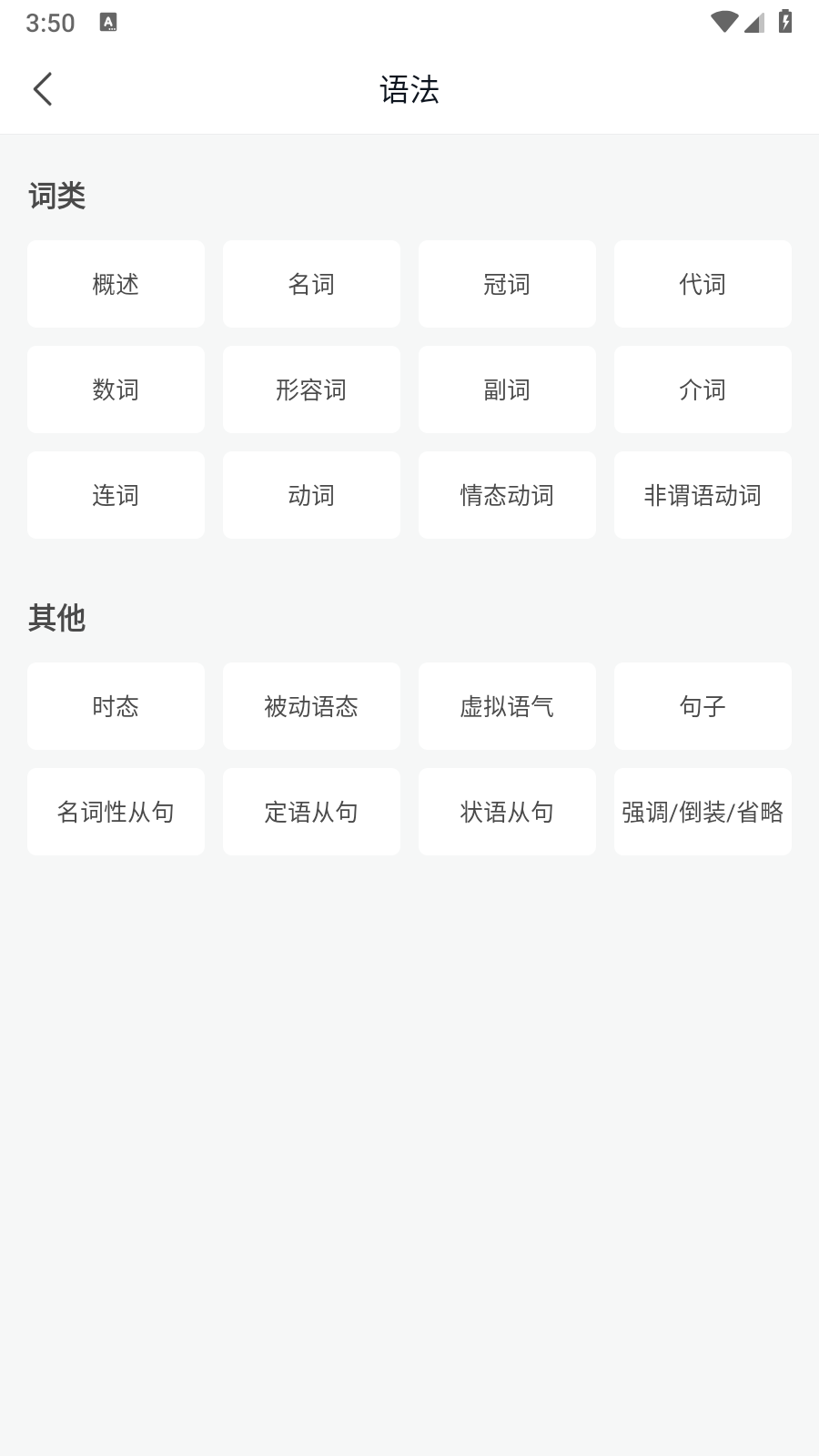Select the 定语从句 section
819x1456 pixels.
[311, 812]
